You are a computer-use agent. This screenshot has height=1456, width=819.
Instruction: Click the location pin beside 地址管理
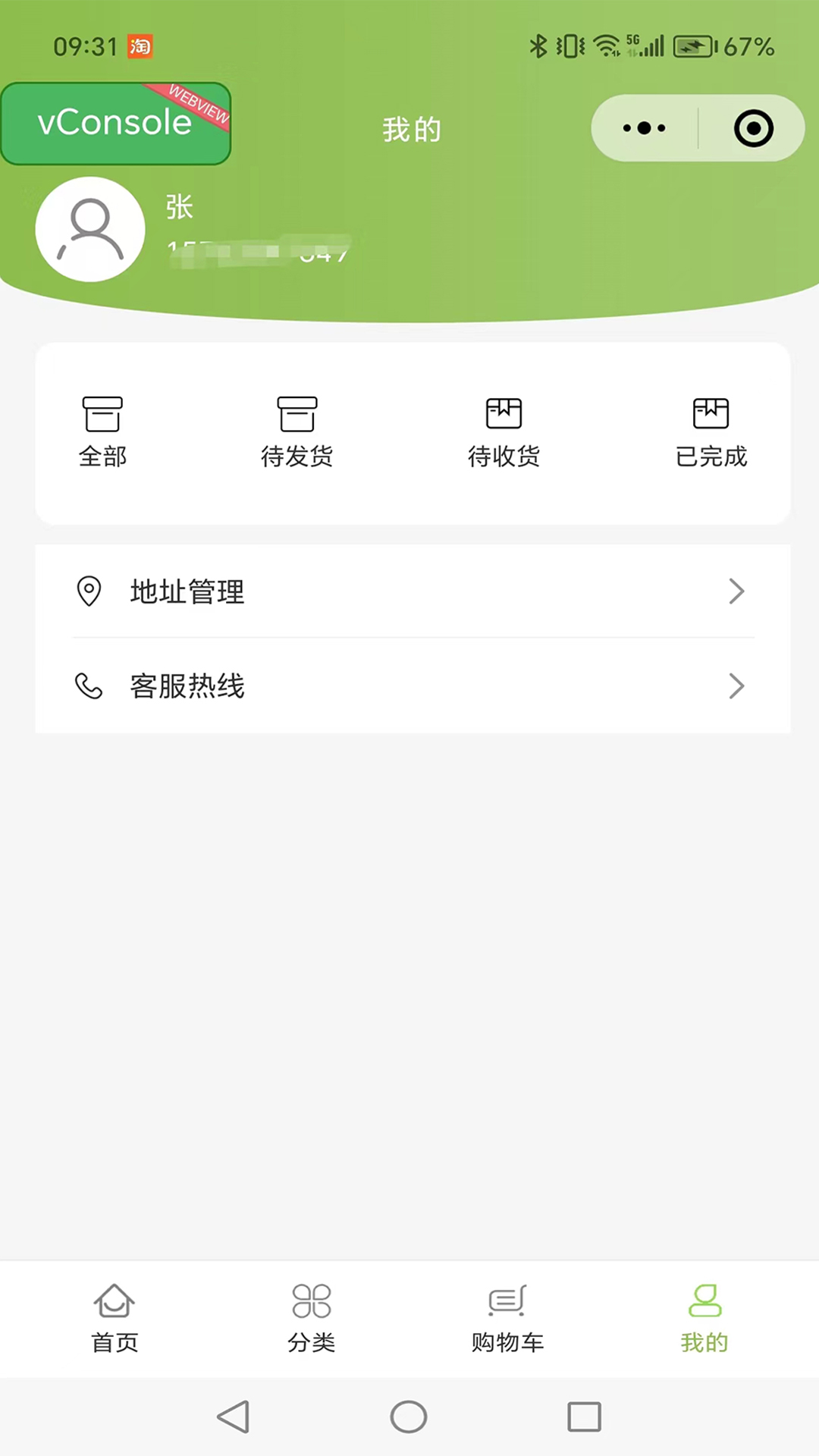pos(89,591)
